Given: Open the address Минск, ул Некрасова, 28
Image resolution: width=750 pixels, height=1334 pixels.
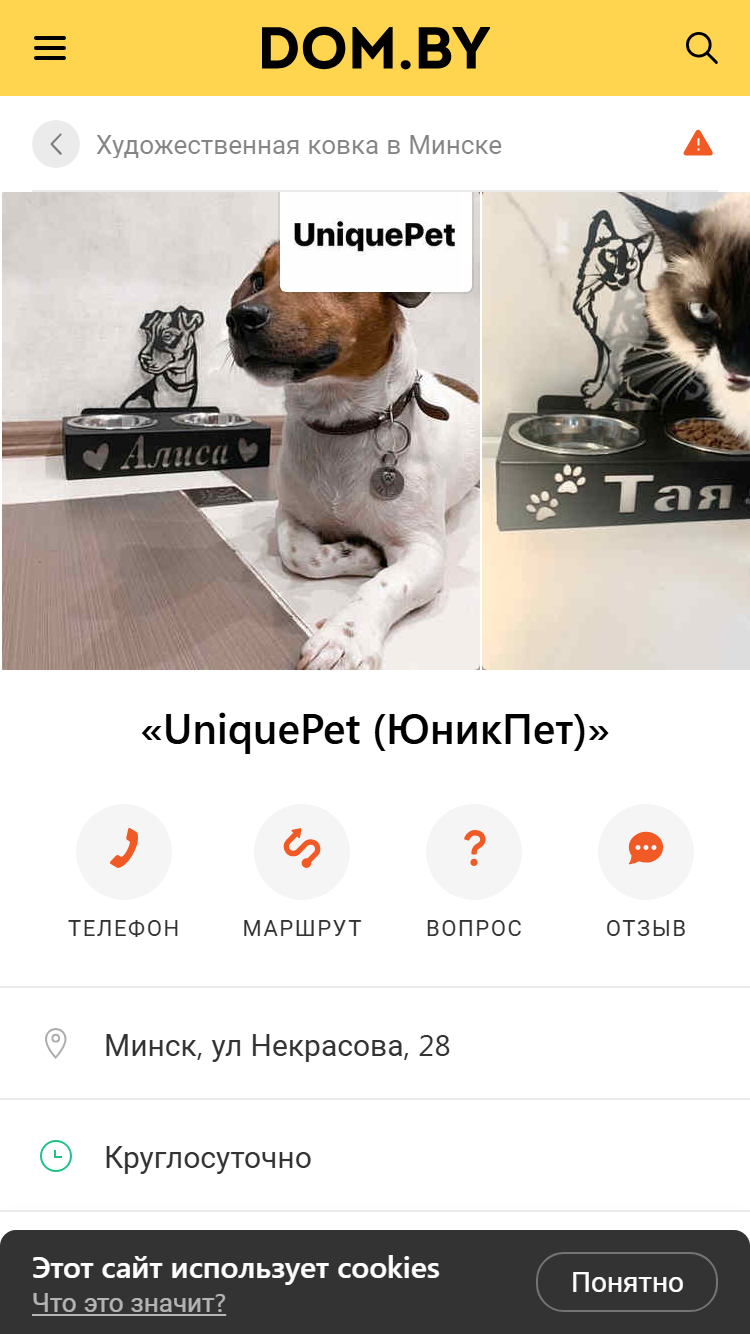Looking at the screenshot, I should coord(375,1046).
